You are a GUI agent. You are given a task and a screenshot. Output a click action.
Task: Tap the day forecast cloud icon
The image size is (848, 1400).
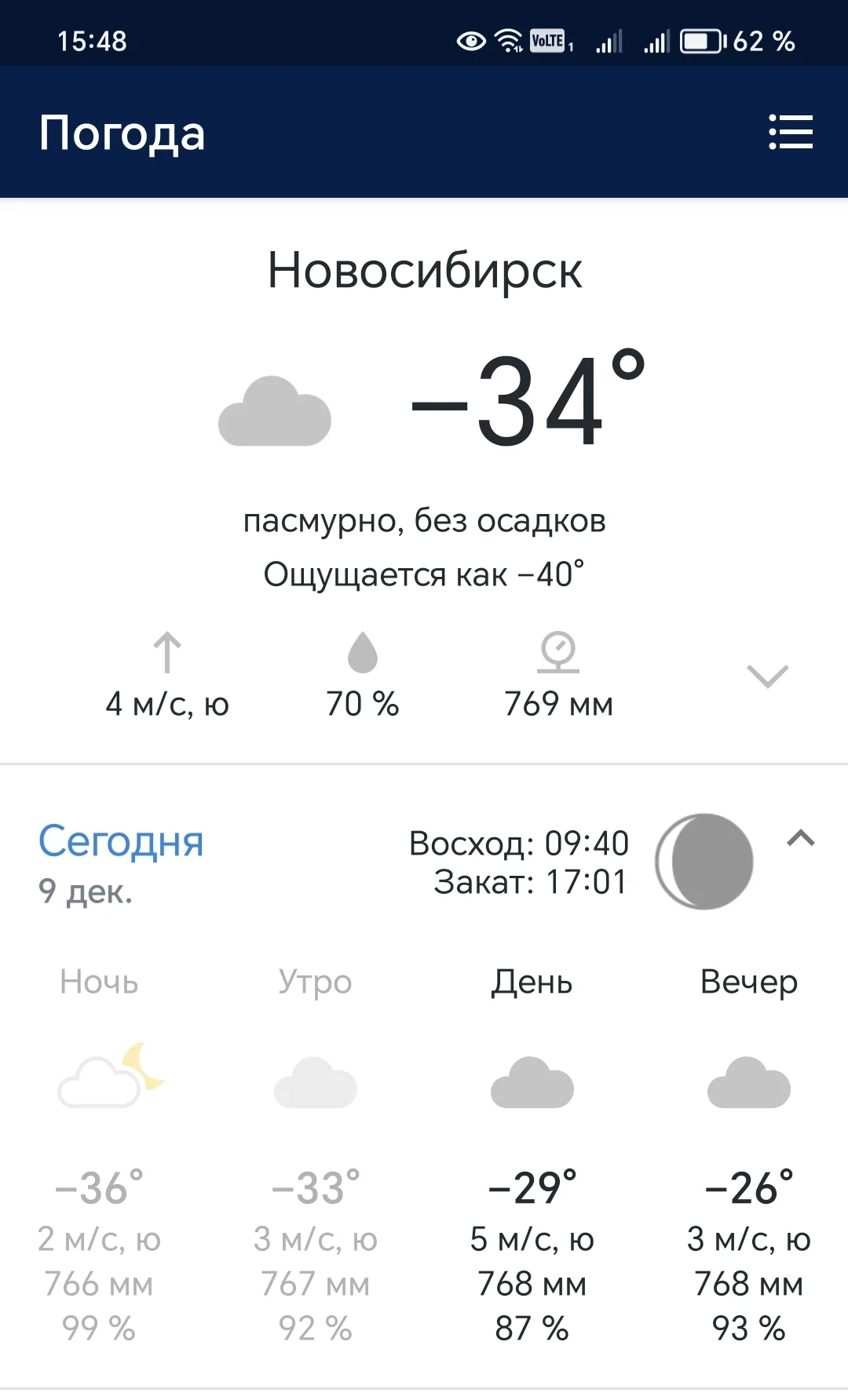click(x=531, y=1085)
